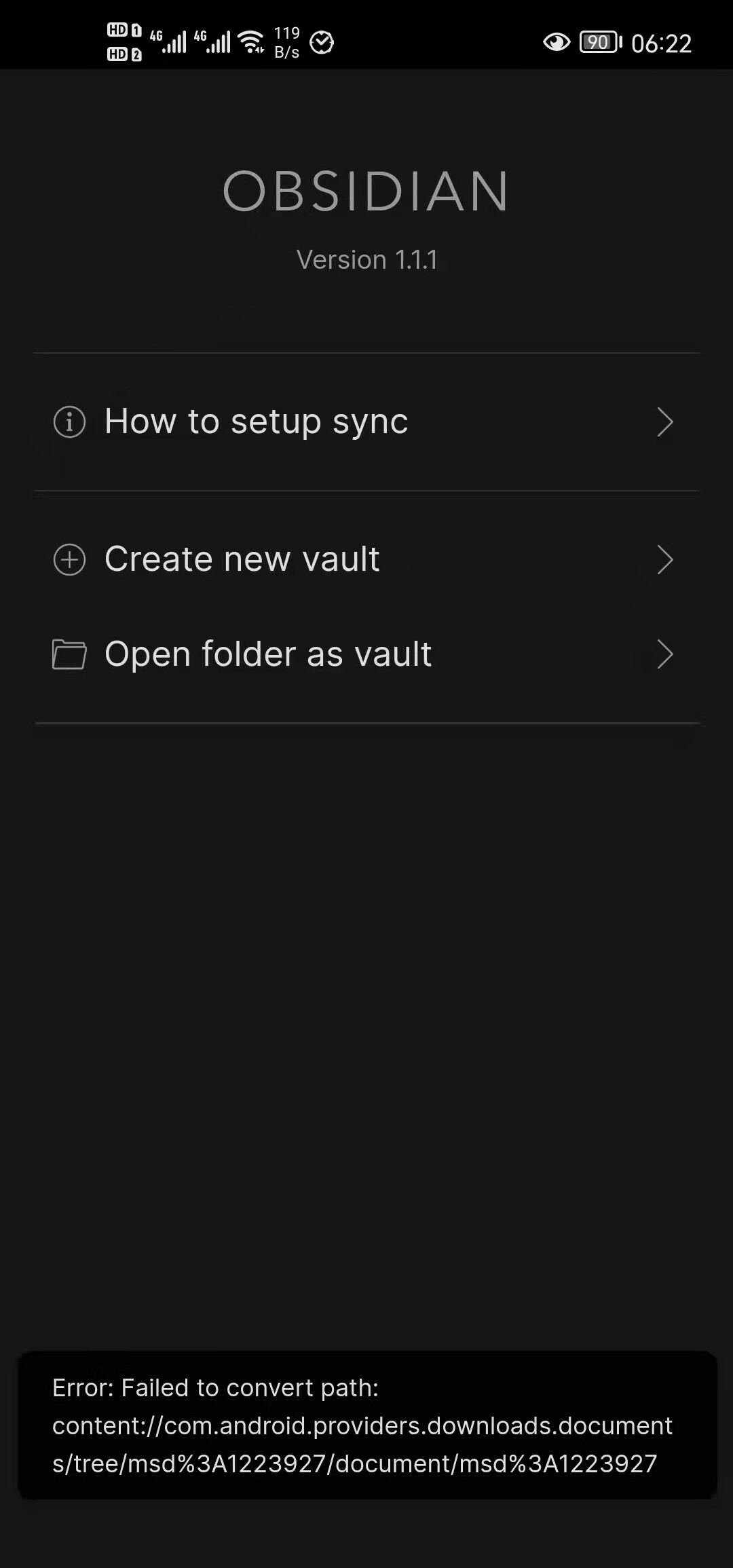This screenshot has width=733, height=1568.
Task: Choose Open folder as vault
Action: (x=366, y=654)
